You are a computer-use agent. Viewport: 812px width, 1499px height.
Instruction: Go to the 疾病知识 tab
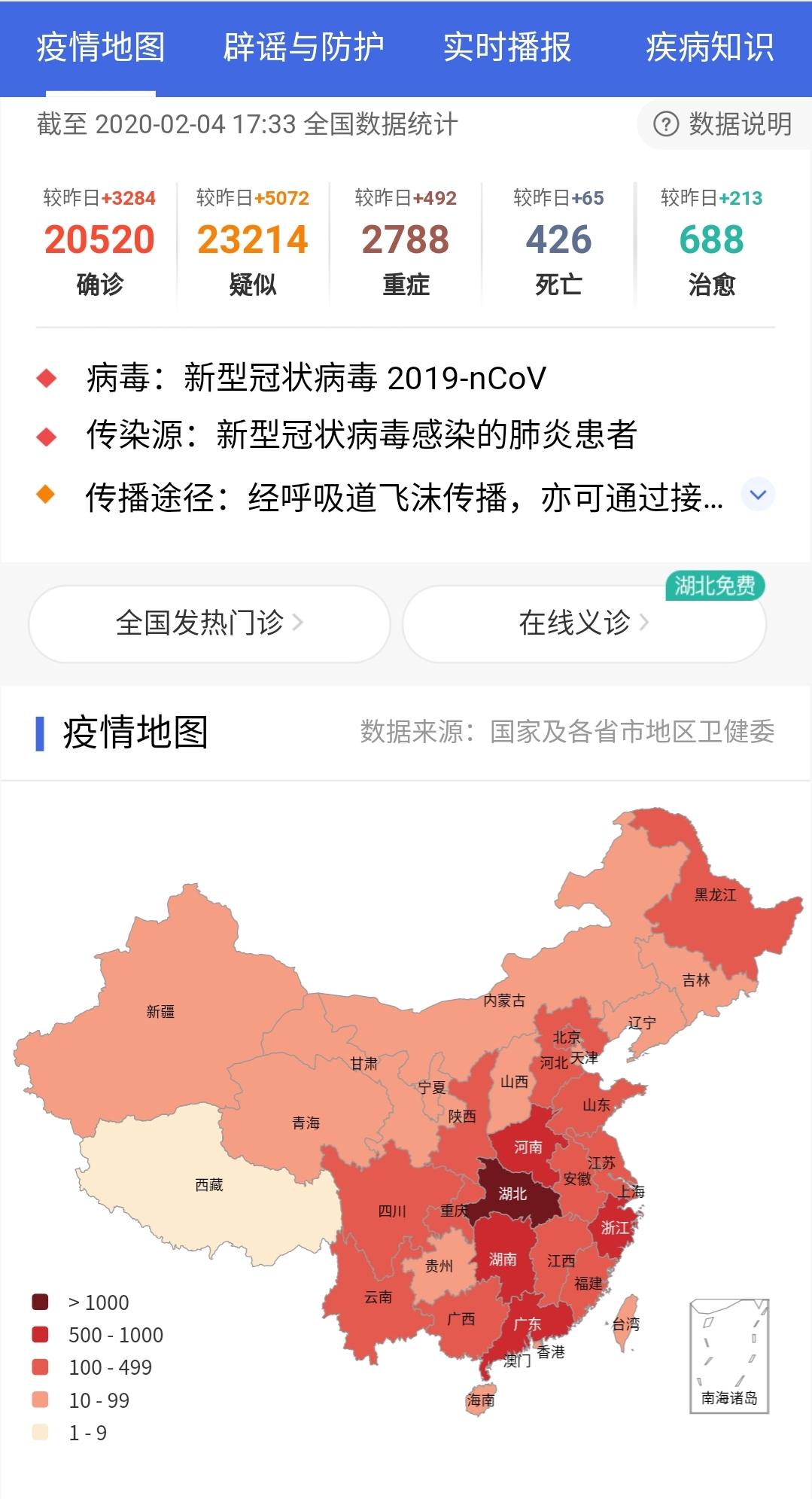(x=709, y=47)
